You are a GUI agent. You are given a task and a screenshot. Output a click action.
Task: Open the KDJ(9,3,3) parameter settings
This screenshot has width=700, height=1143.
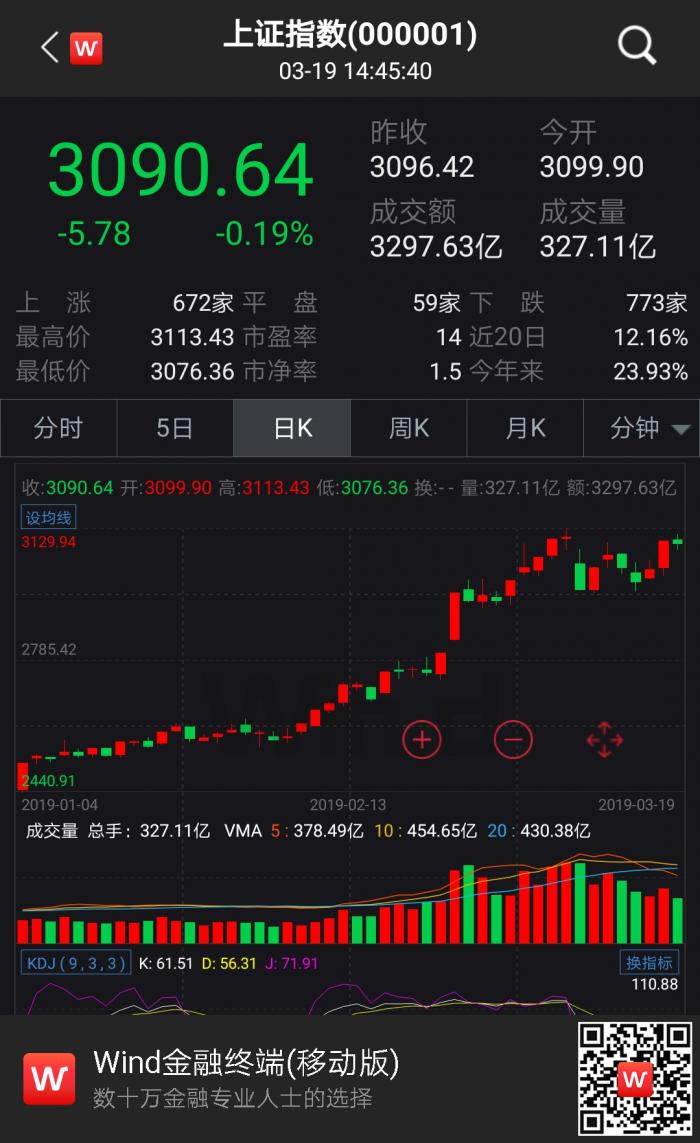tap(76, 963)
